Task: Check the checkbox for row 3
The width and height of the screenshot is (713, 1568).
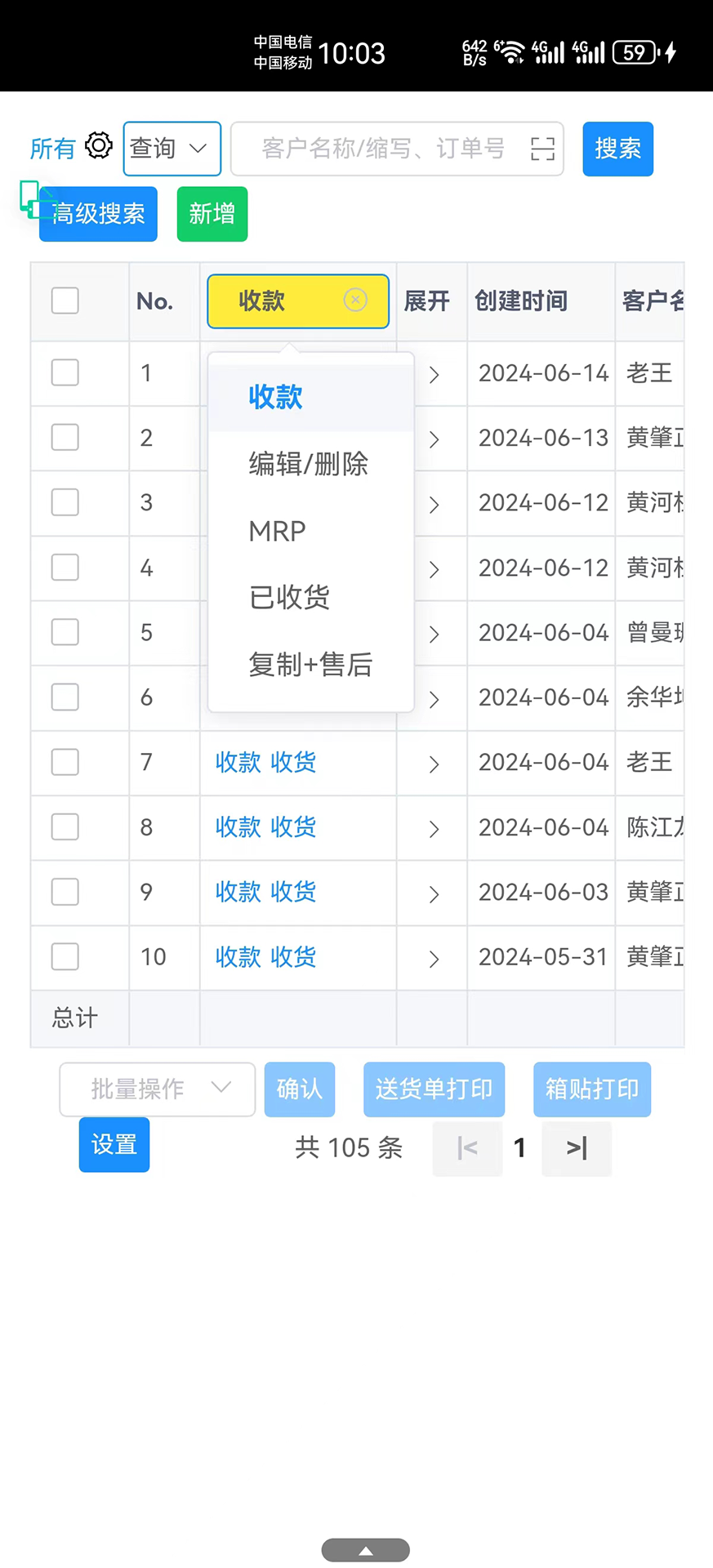Action: click(65, 502)
